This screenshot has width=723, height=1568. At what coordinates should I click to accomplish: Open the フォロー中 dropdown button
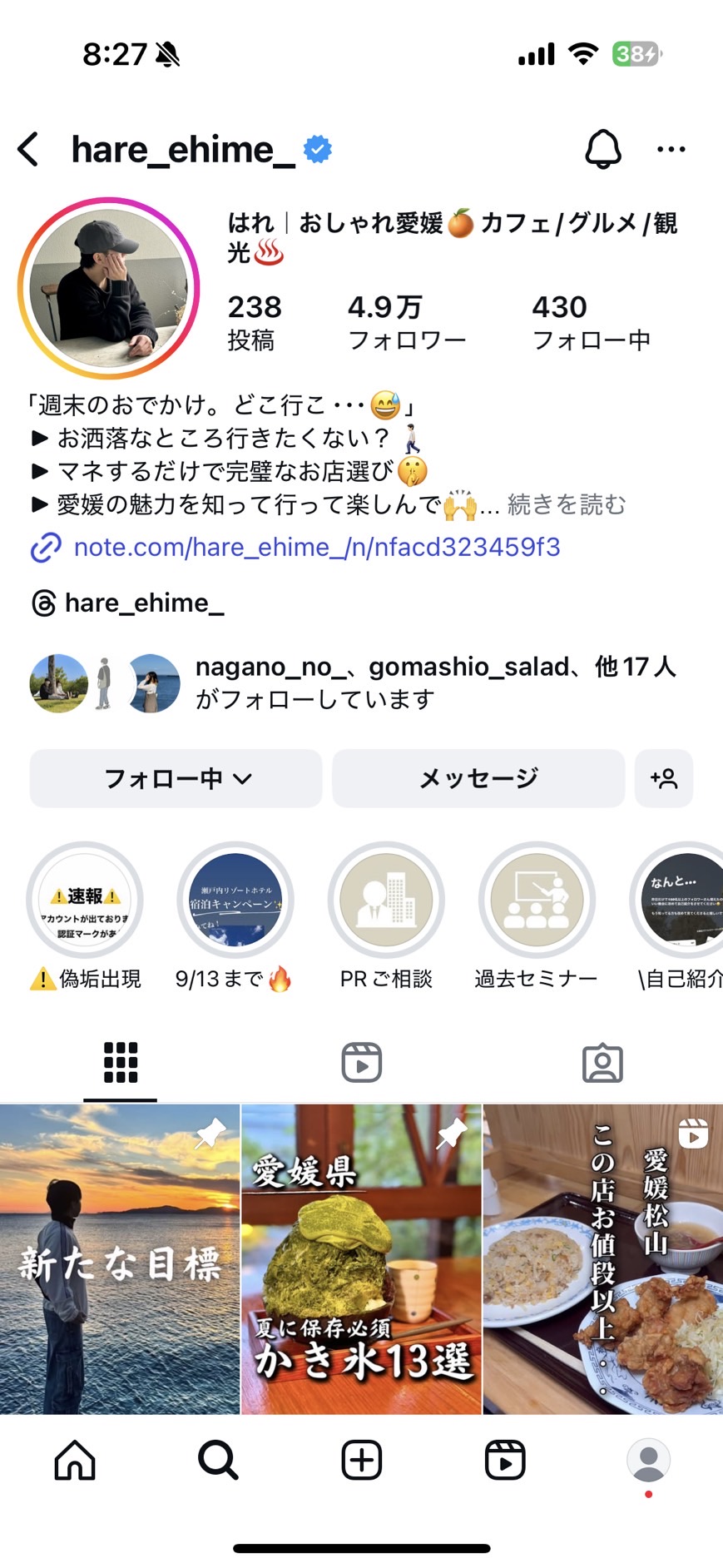[x=176, y=778]
